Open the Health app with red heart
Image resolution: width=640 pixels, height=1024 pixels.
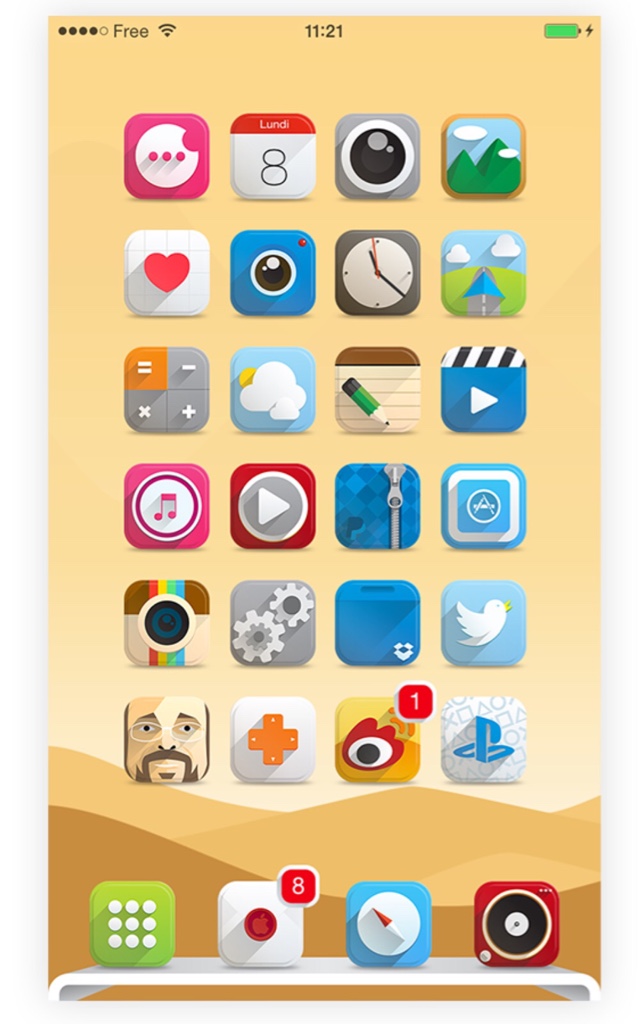point(167,272)
